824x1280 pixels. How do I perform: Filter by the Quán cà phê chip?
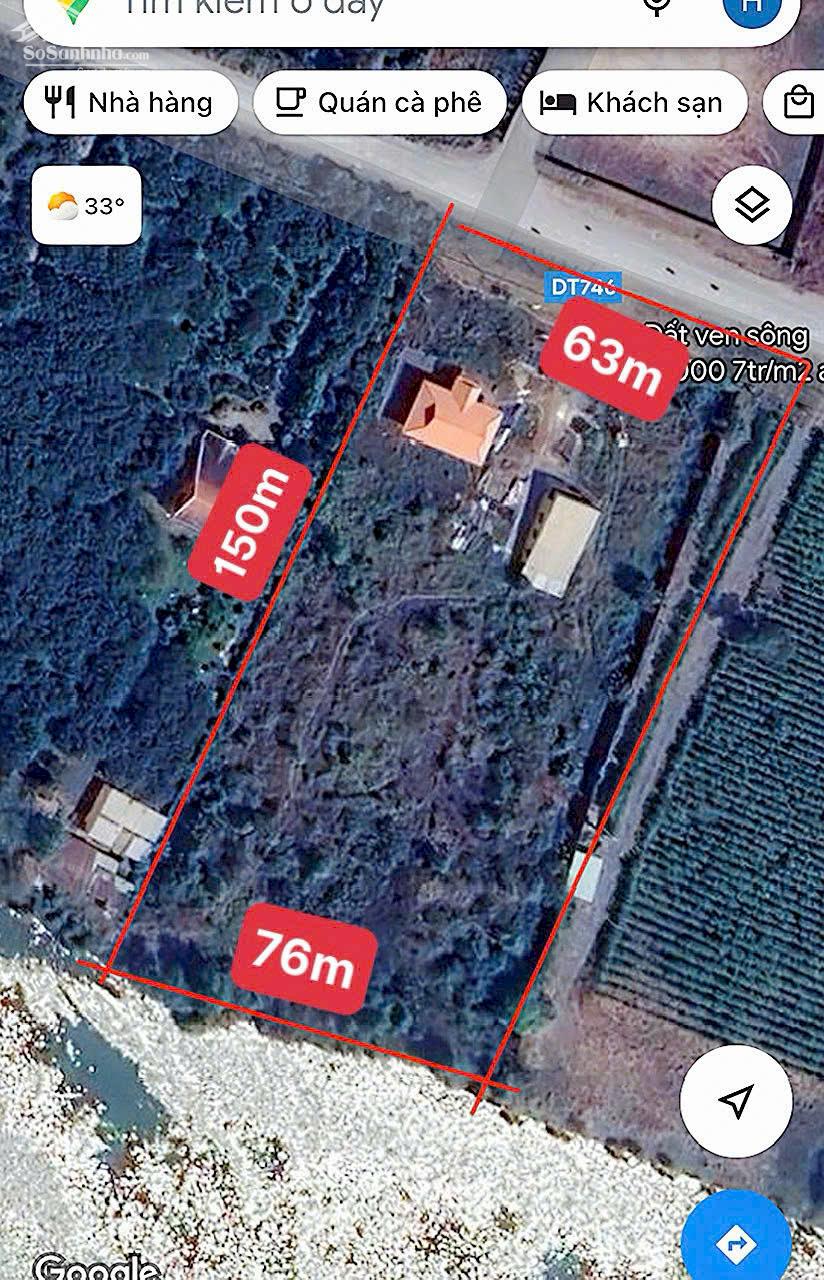(380, 102)
